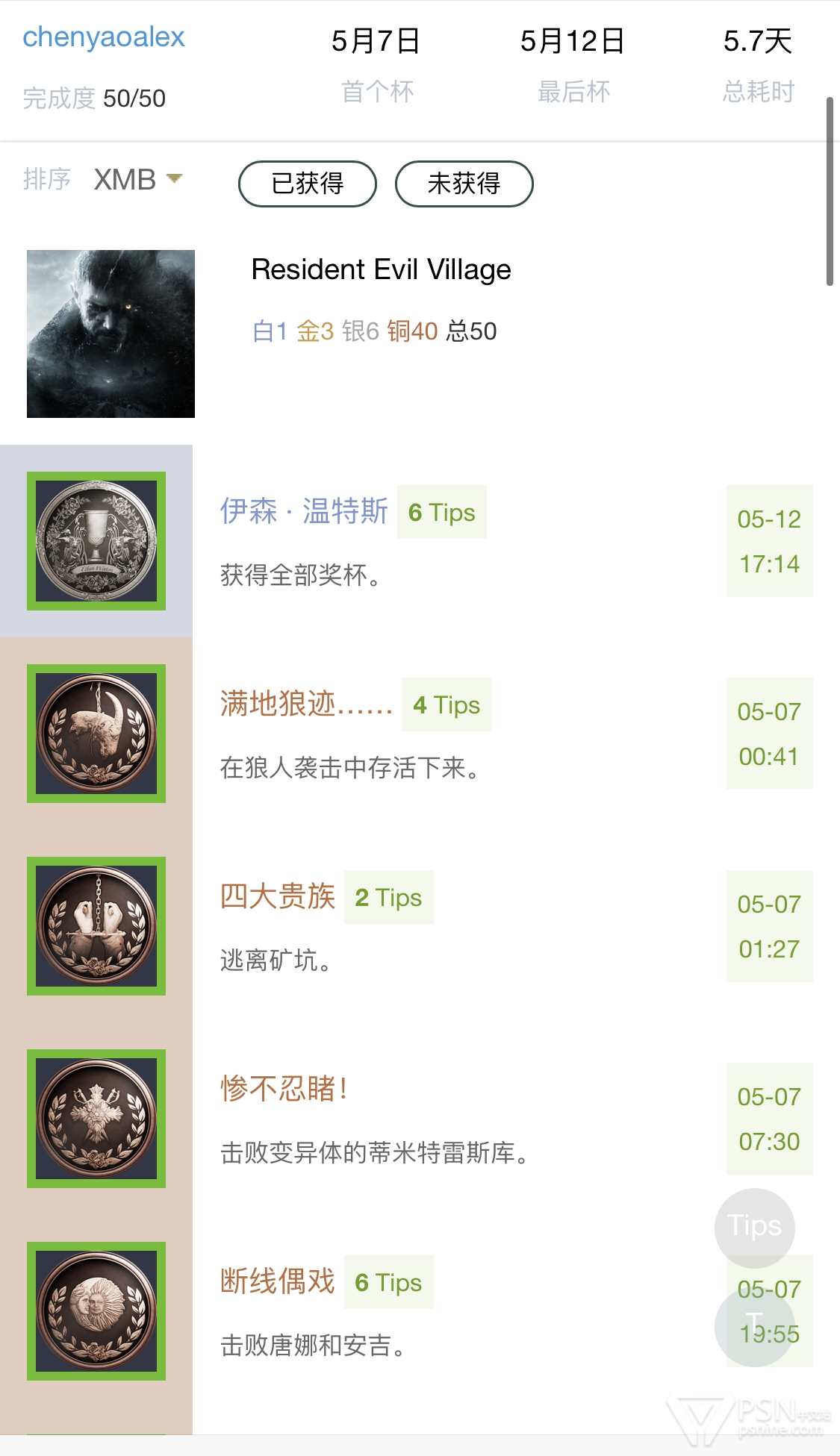Filter by 未获得 unearned trophies

click(x=464, y=184)
